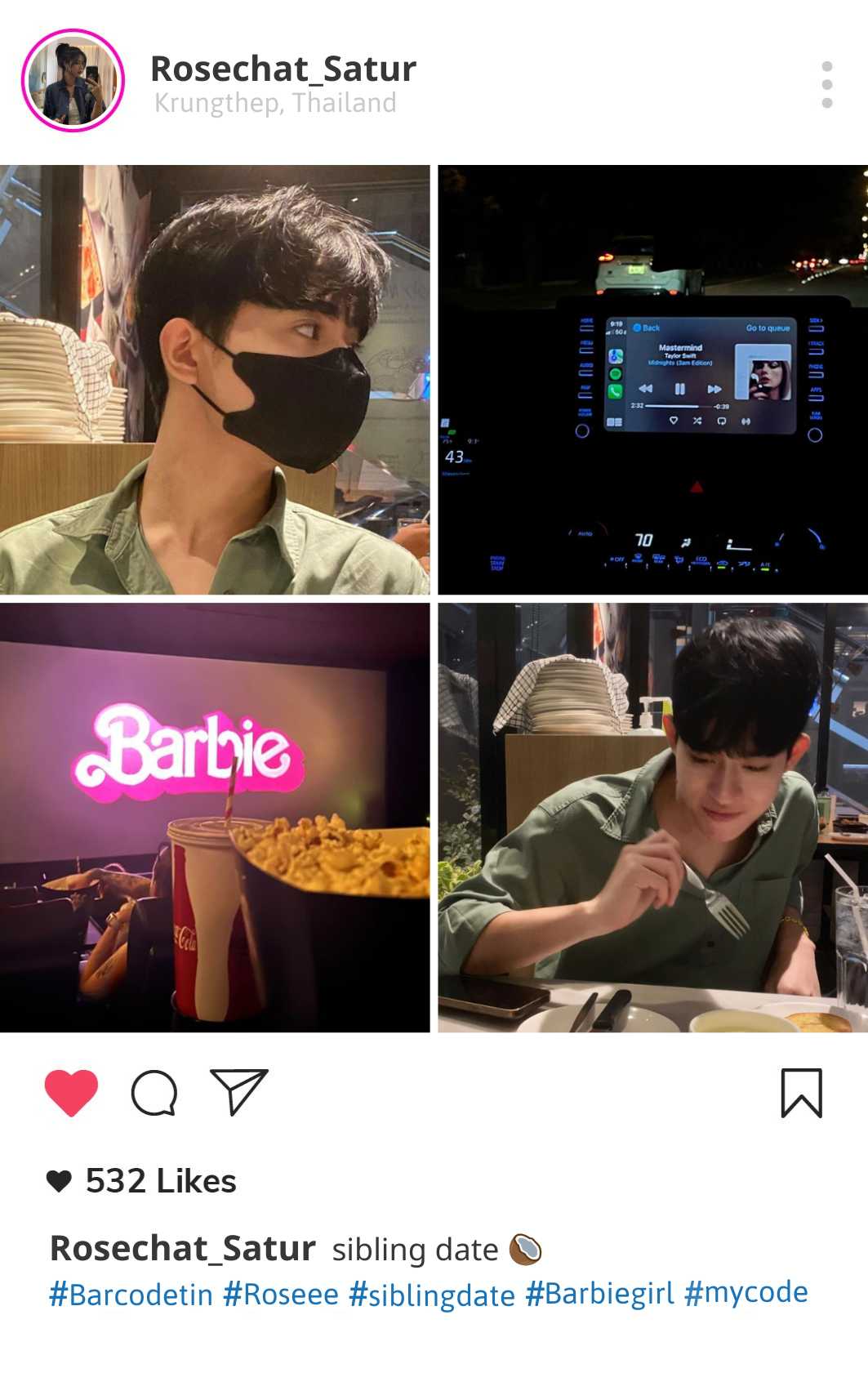This screenshot has height=1373, width=868.
Task: Open Rosechat_Satur's profile picture story
Action: (x=73, y=81)
